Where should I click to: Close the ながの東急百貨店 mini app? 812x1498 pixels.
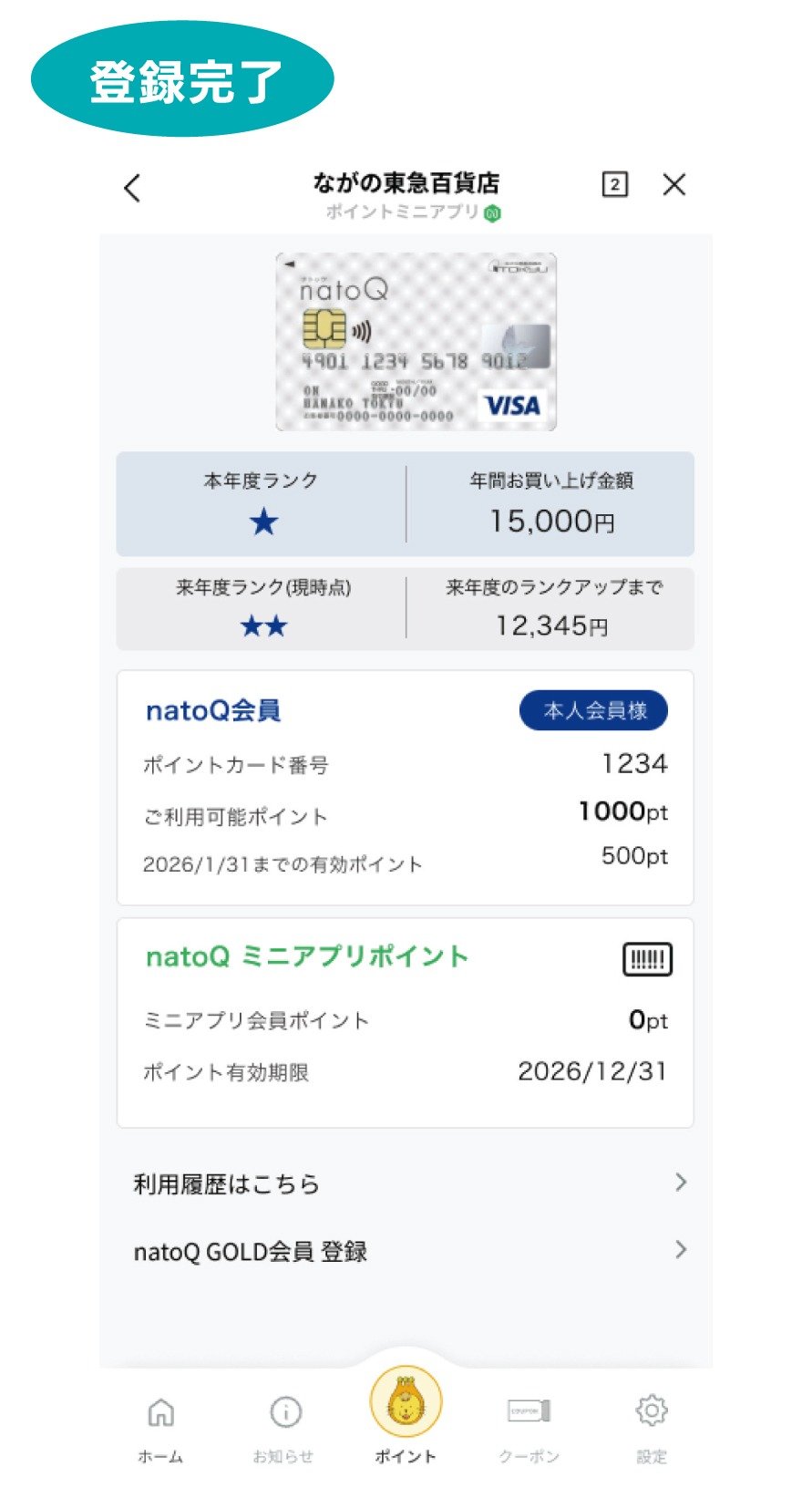(x=674, y=185)
